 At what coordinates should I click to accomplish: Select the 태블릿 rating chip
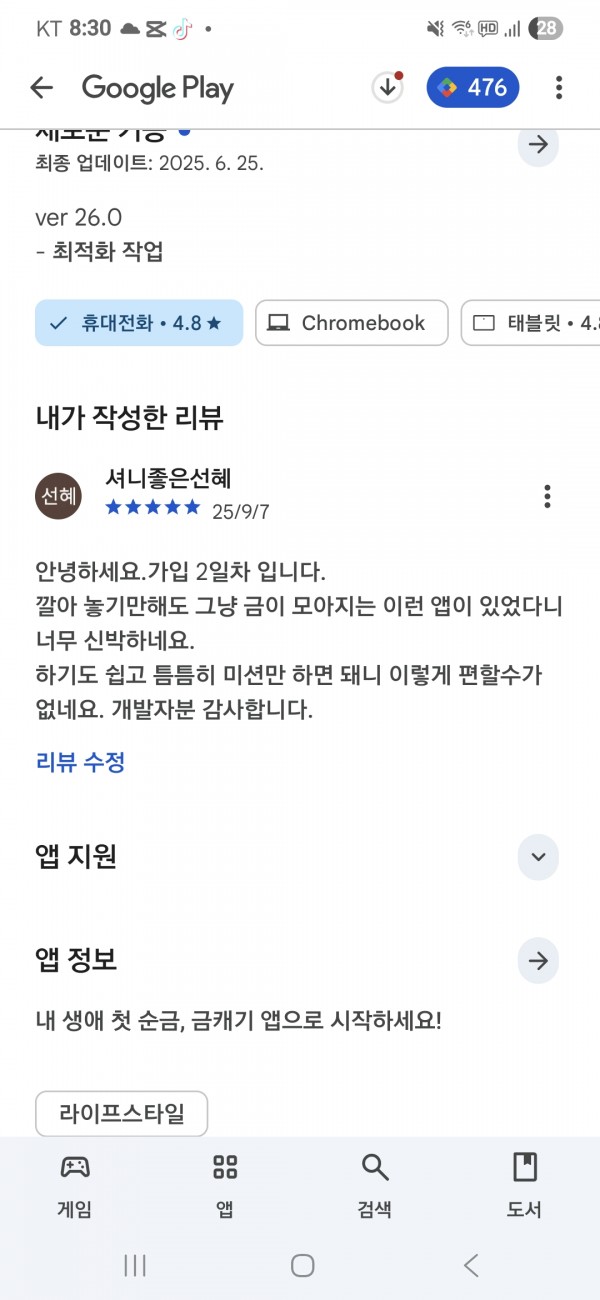click(530, 323)
